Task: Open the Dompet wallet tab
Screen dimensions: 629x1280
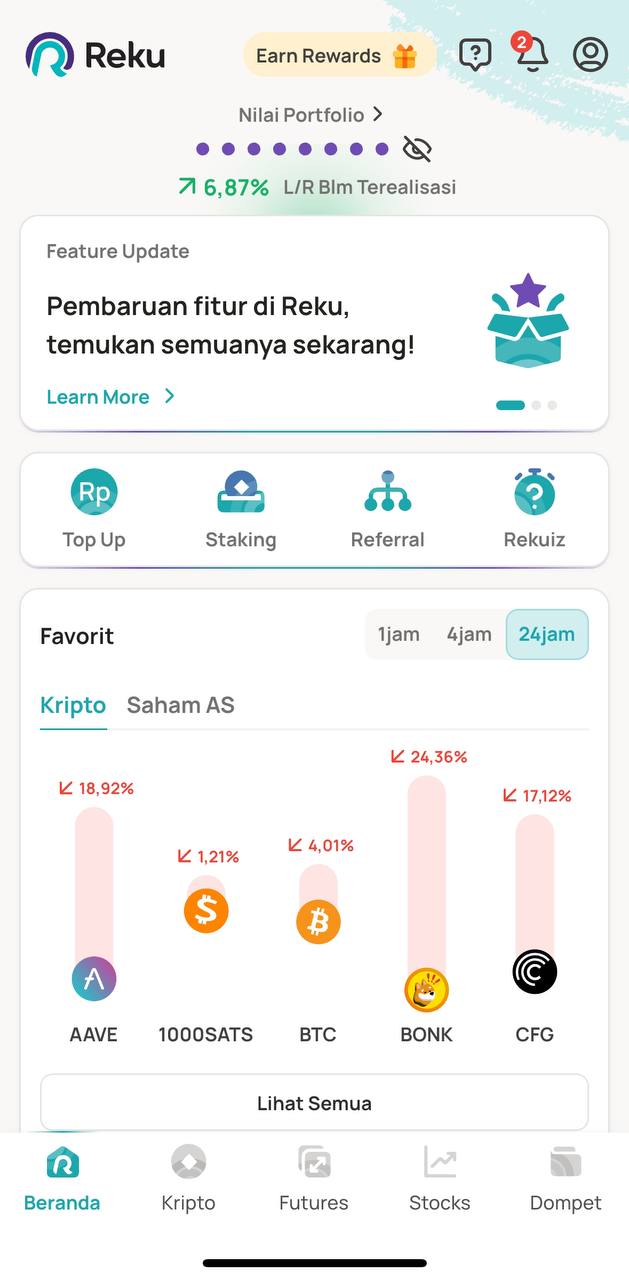Action: point(565,1180)
